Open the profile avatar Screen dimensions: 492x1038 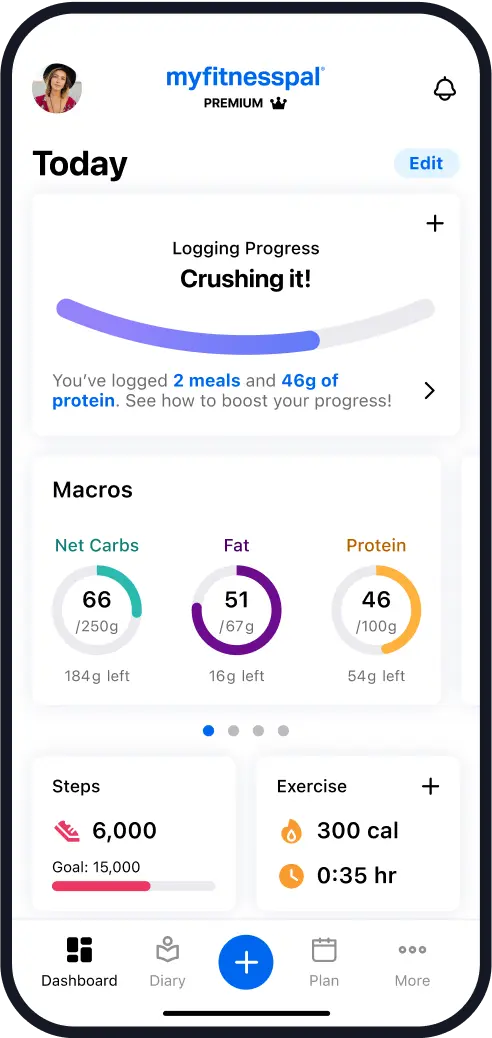tap(57, 88)
